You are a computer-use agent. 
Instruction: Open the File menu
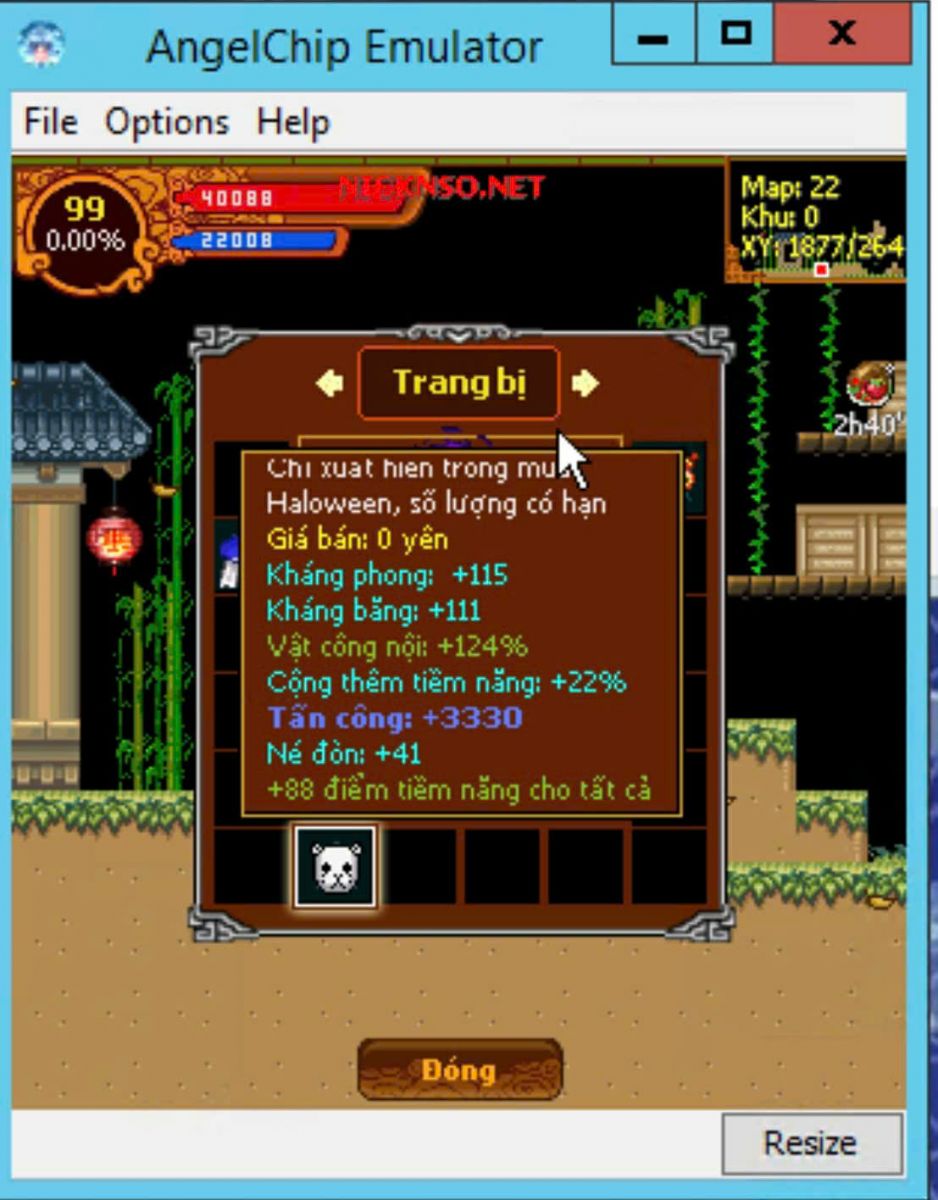coord(50,122)
